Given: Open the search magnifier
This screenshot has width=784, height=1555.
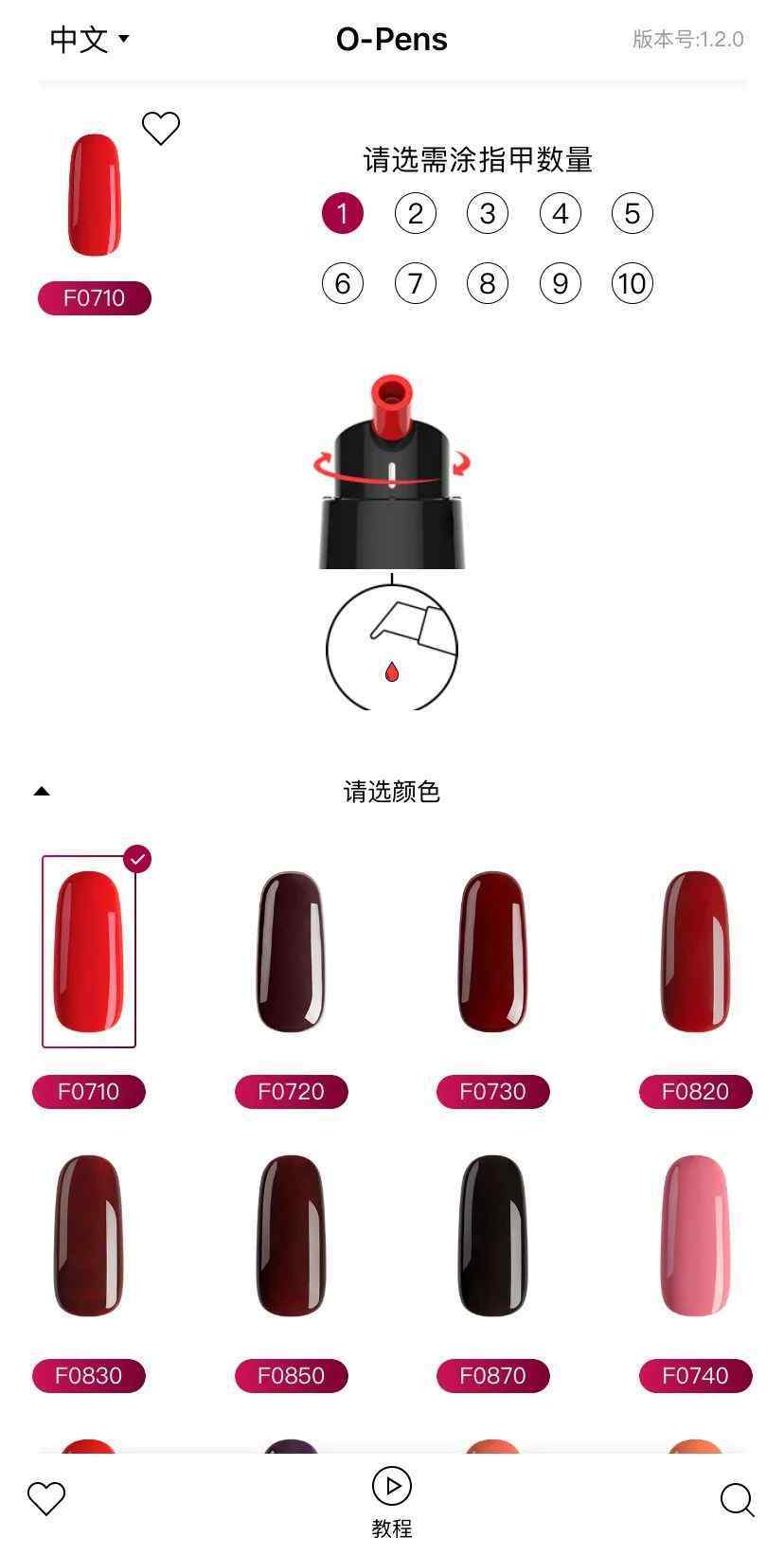Looking at the screenshot, I should [x=737, y=1499].
